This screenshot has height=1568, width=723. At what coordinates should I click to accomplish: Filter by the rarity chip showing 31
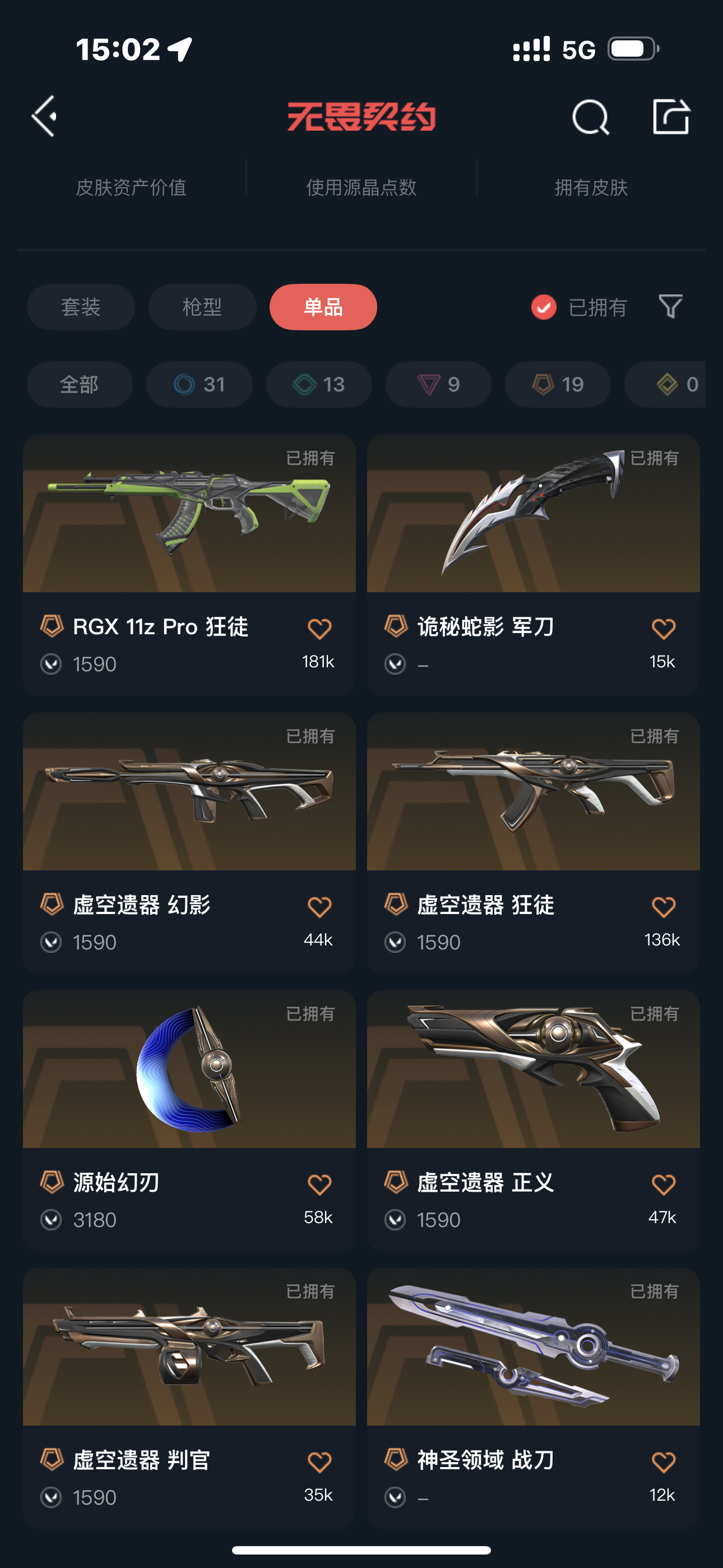pyautogui.click(x=199, y=384)
